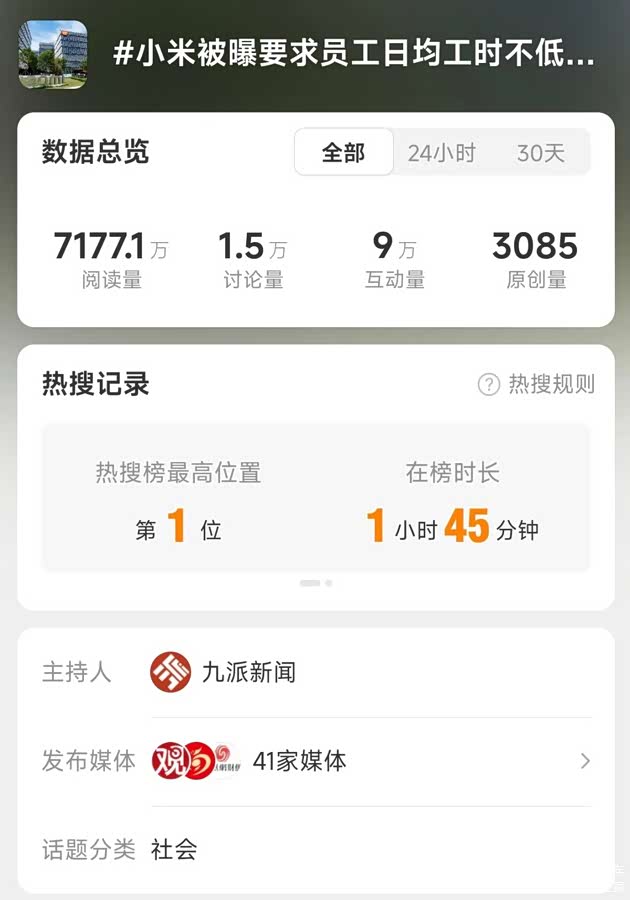Image resolution: width=630 pixels, height=900 pixels.
Task: Tap the topic thumbnail image at top
Action: click(53, 54)
